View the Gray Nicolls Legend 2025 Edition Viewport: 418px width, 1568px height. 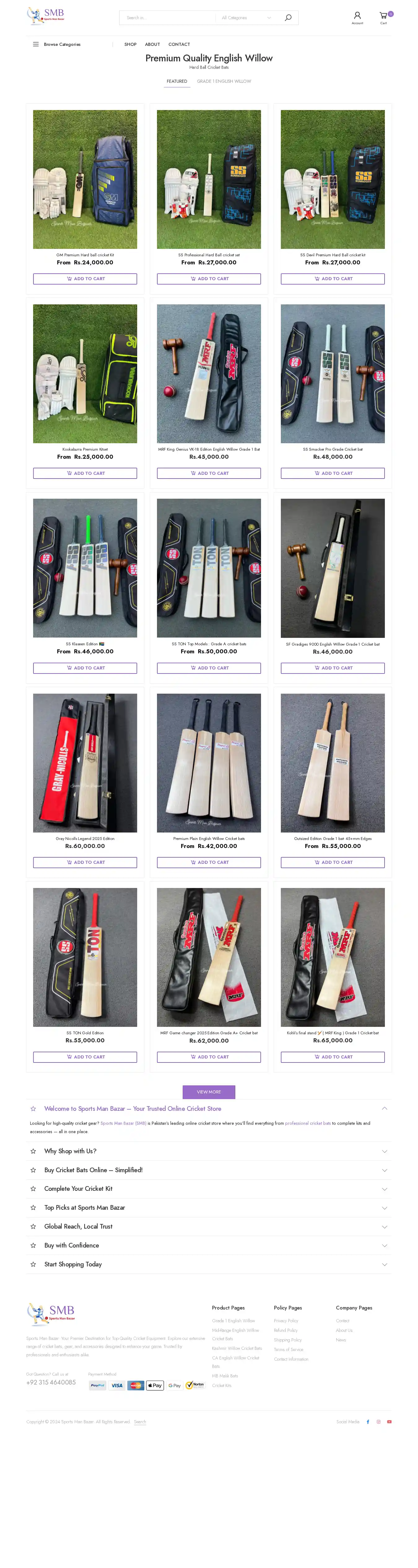85,762
